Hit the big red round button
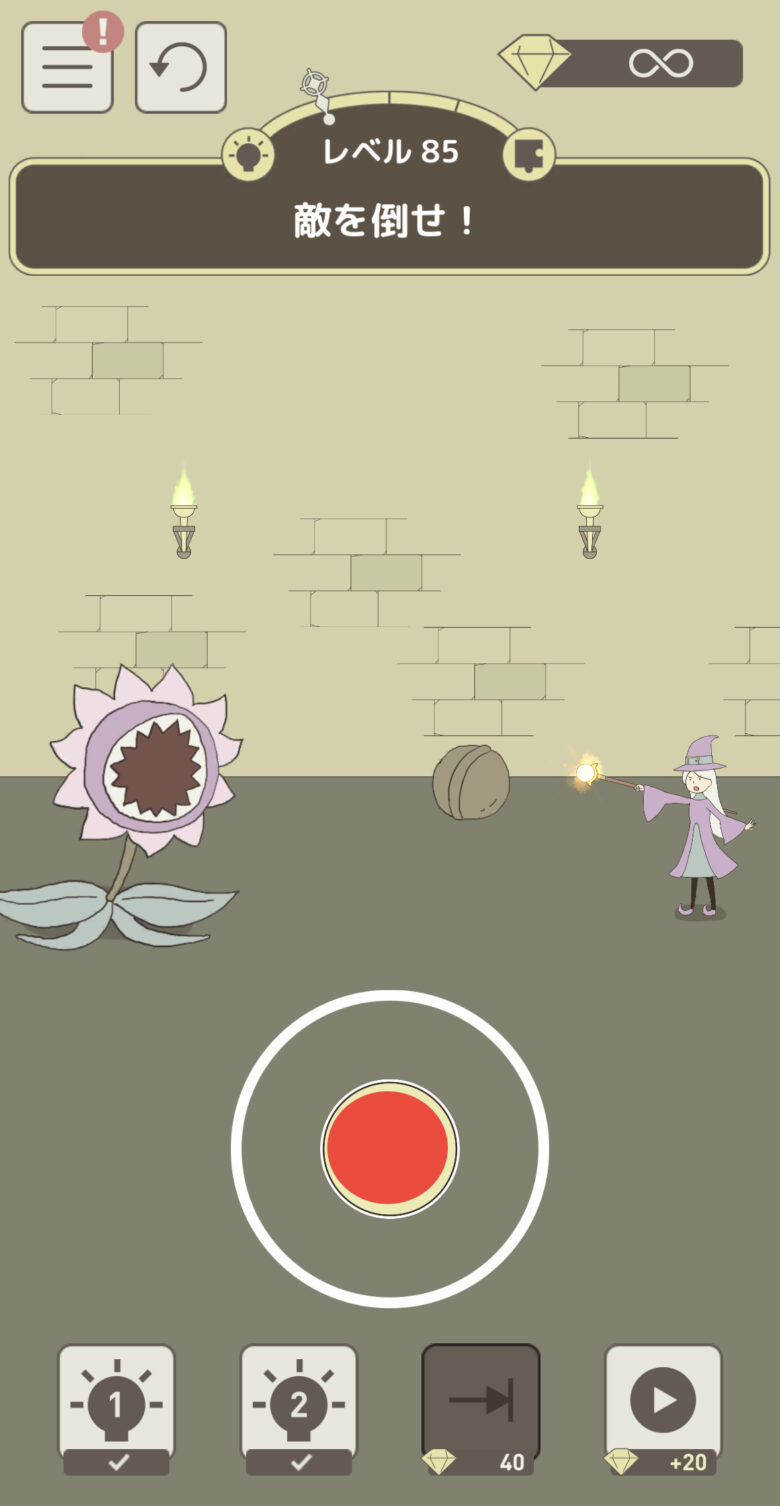Screen dimensions: 780x1506 click(x=390, y=1148)
